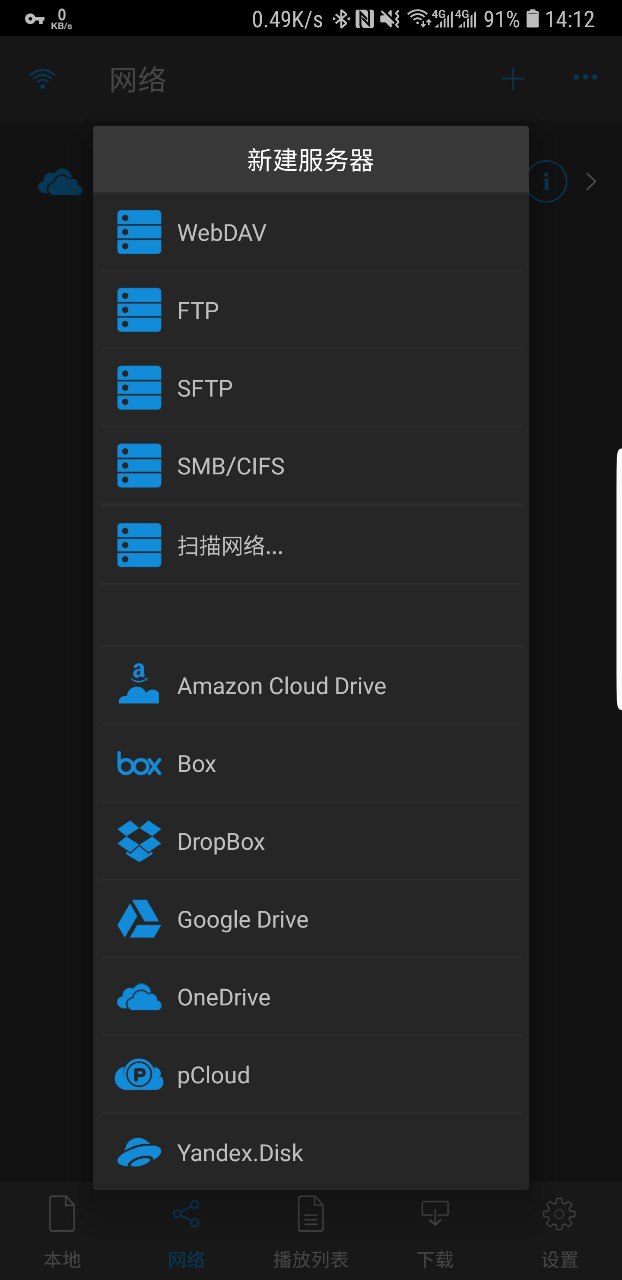
Task: Connect Amazon Cloud Drive
Action: [310, 686]
